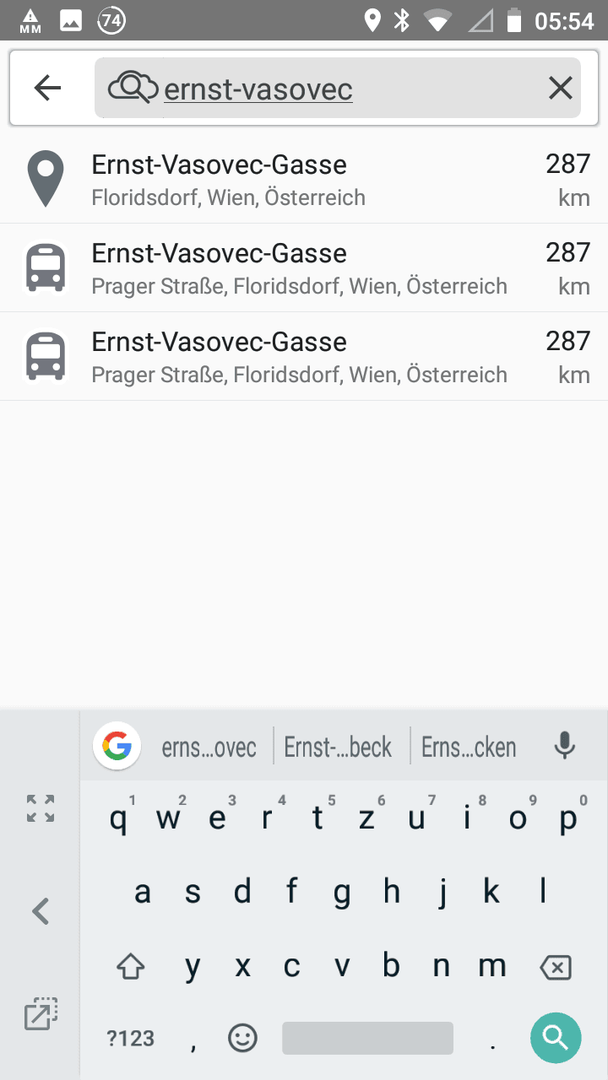Start voice input with the microphone
The height and width of the screenshot is (1080, 608).
click(x=564, y=746)
